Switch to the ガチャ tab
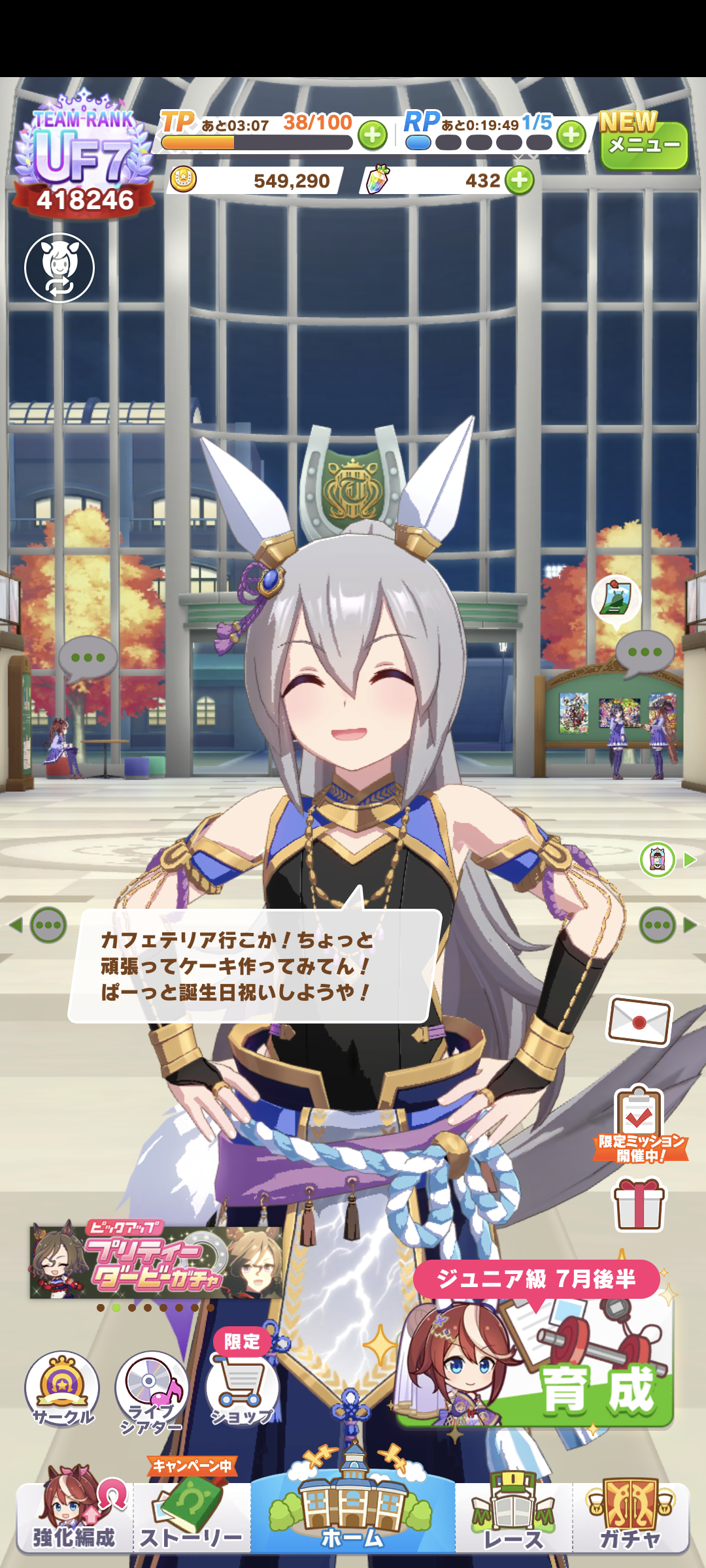 point(630,1516)
